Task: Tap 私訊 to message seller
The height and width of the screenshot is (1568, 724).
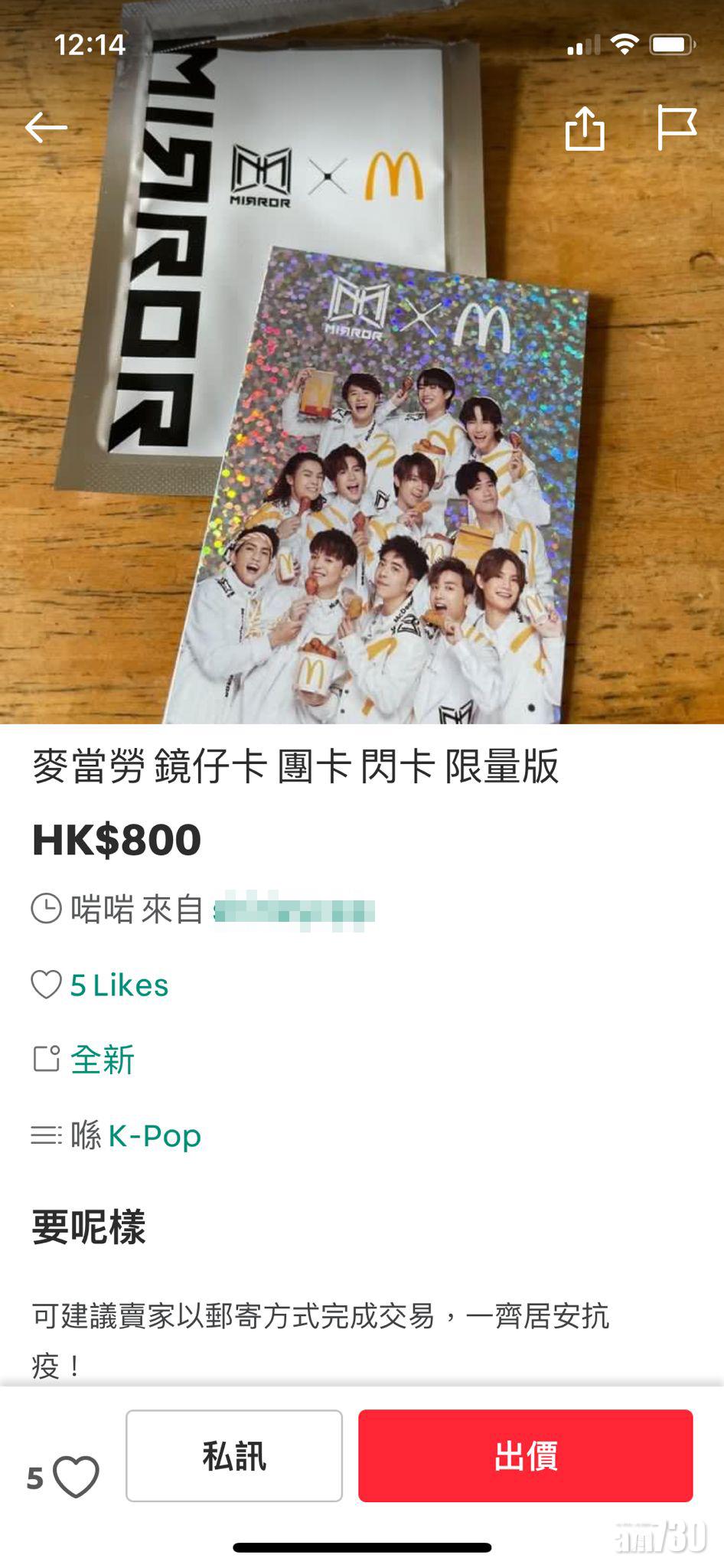Action: click(x=234, y=1455)
